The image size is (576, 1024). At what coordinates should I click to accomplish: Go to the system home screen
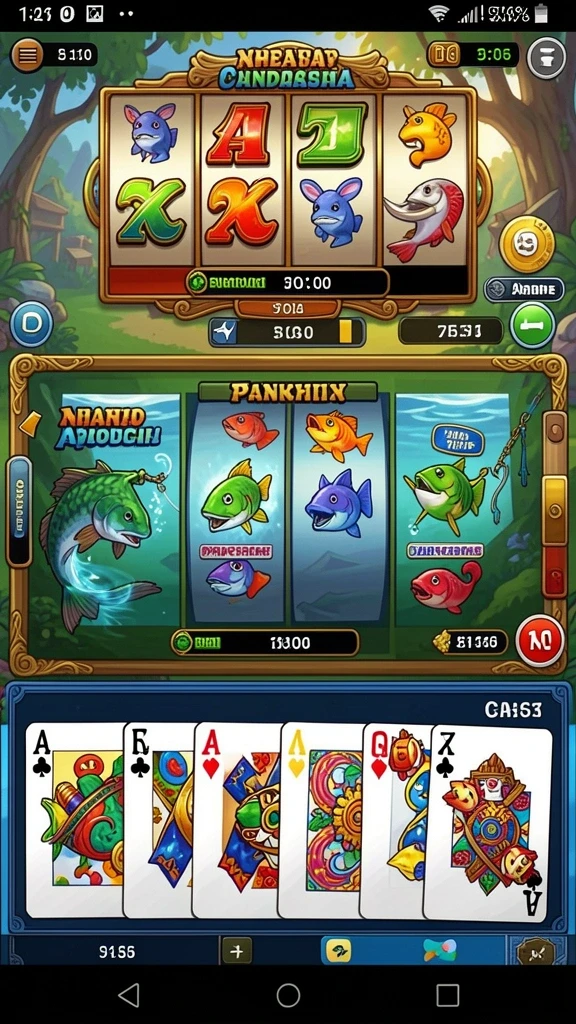pos(288,995)
